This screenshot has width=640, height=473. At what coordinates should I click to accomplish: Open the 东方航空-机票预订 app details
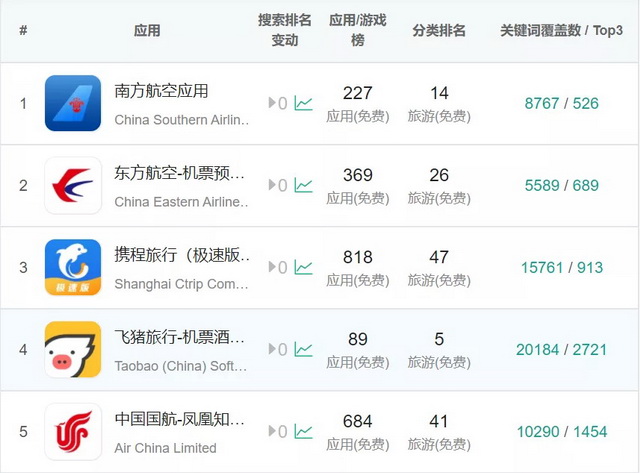pos(180,174)
